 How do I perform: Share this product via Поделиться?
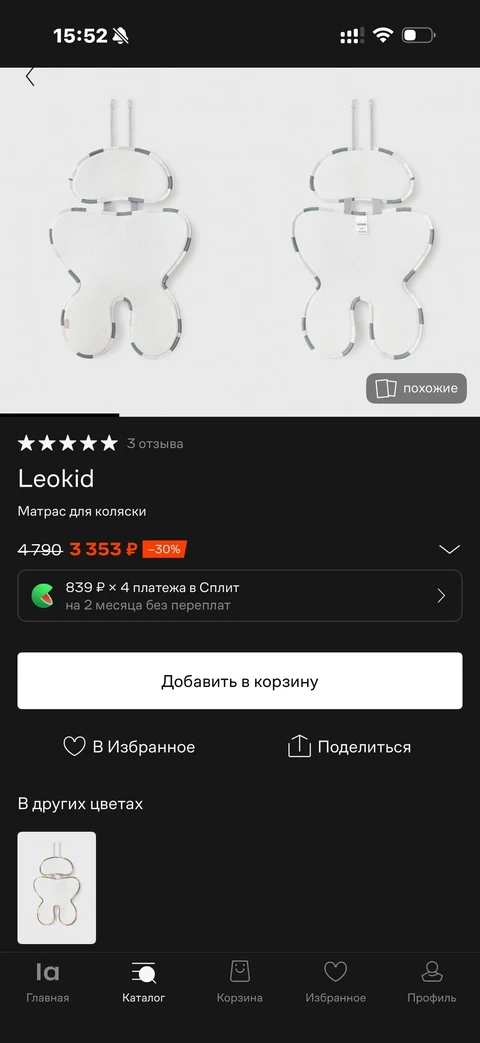(349, 747)
